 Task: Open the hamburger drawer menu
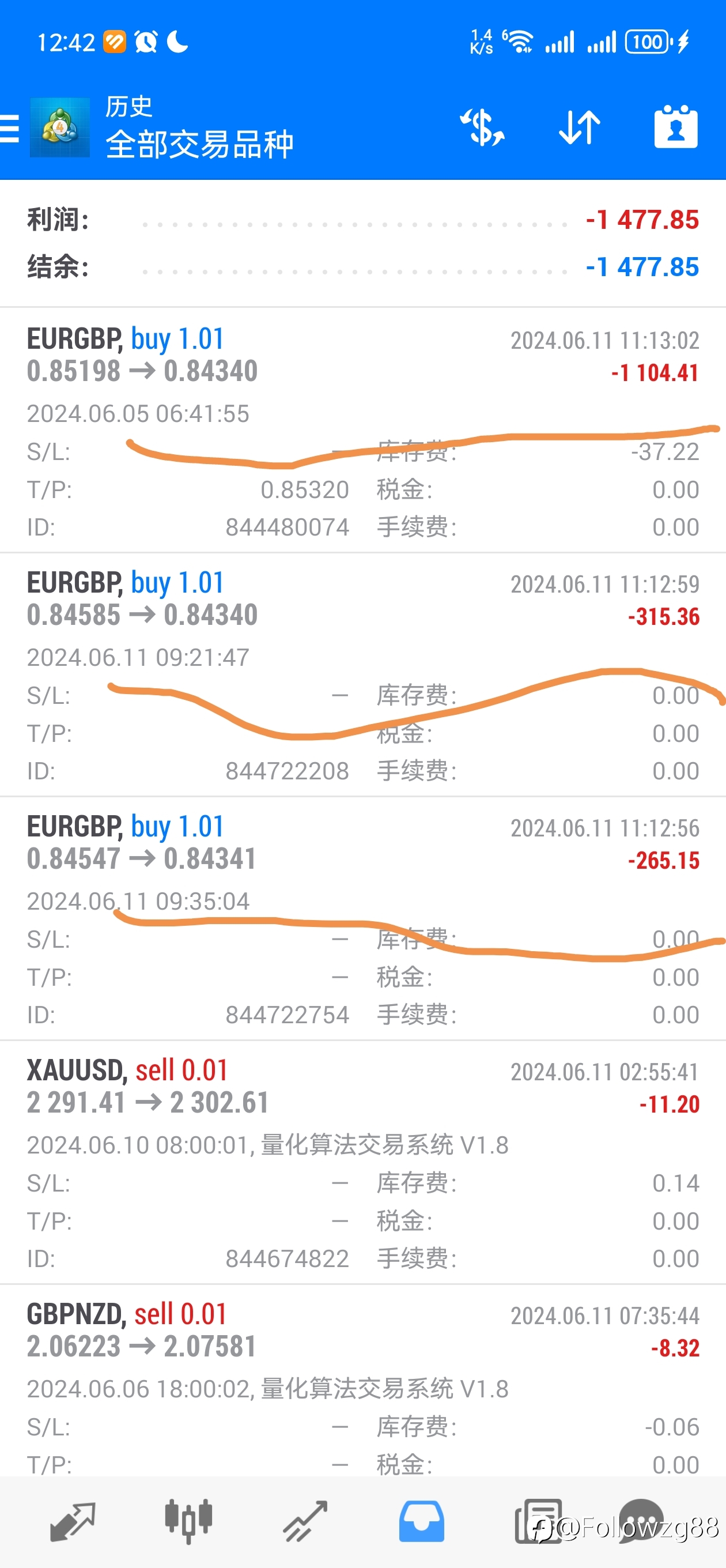click(x=9, y=129)
